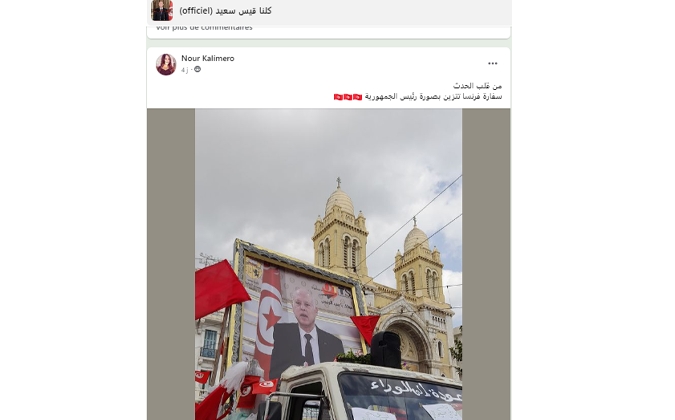Tap Nour Kalimero's profile picture
The height and width of the screenshot is (420, 675).
click(166, 64)
